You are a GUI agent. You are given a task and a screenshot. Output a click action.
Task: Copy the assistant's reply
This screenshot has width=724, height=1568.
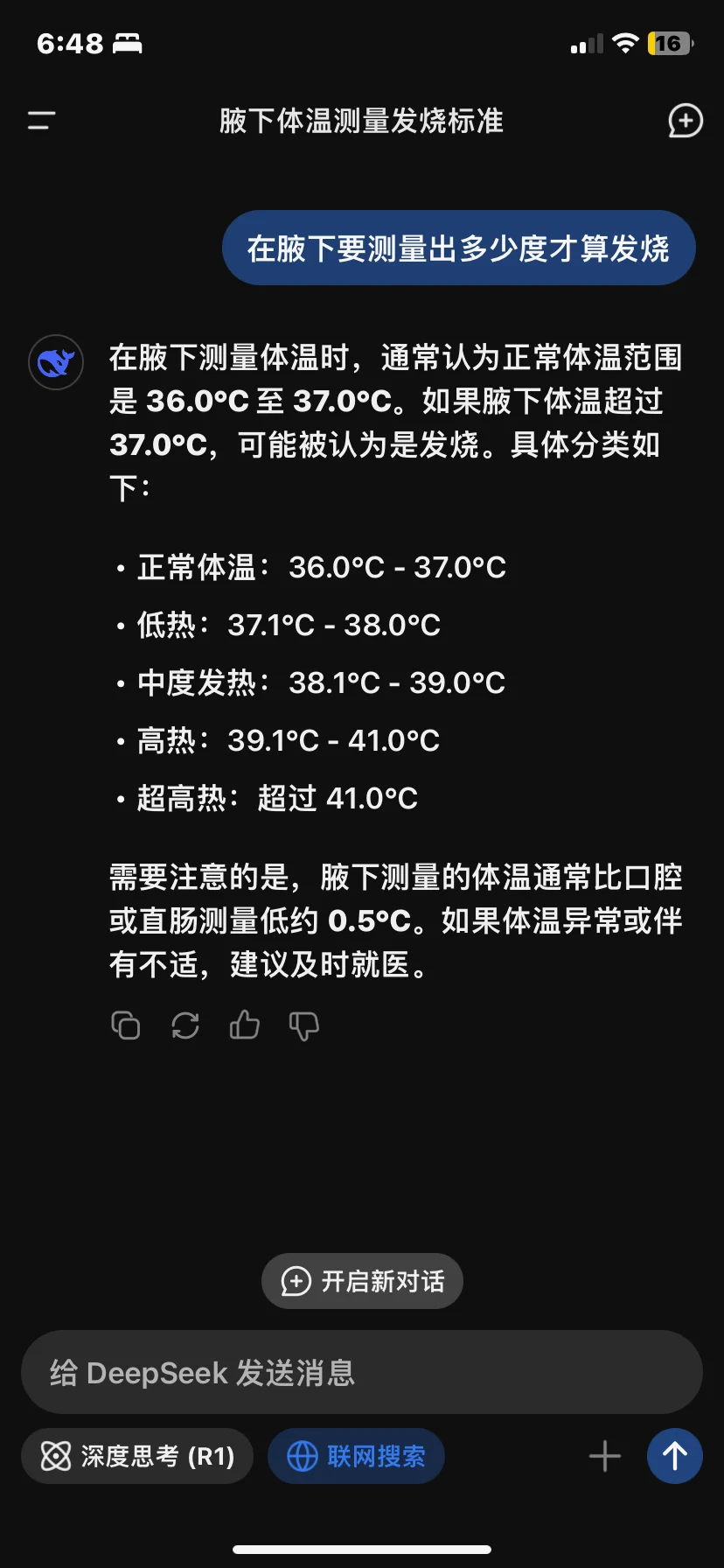[126, 1025]
